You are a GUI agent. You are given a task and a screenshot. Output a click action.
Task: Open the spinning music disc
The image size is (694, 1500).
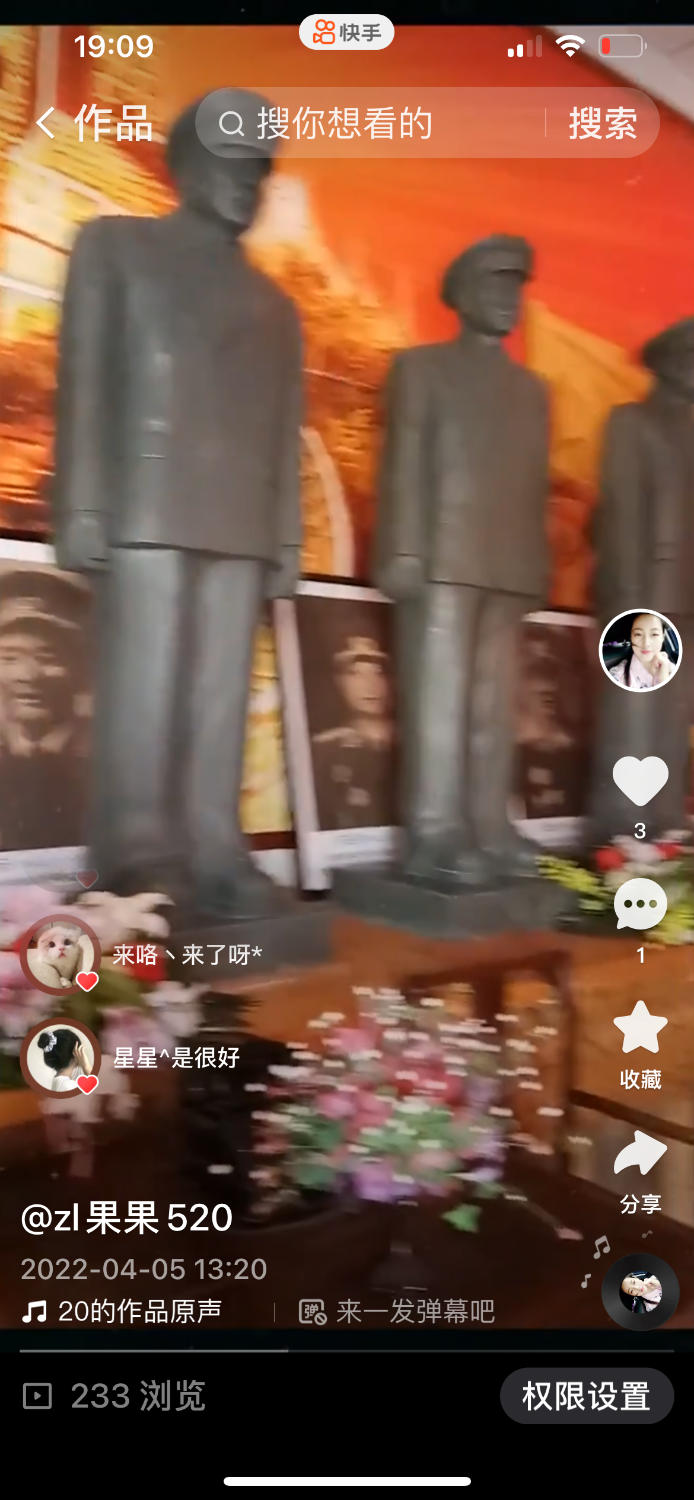640,1291
